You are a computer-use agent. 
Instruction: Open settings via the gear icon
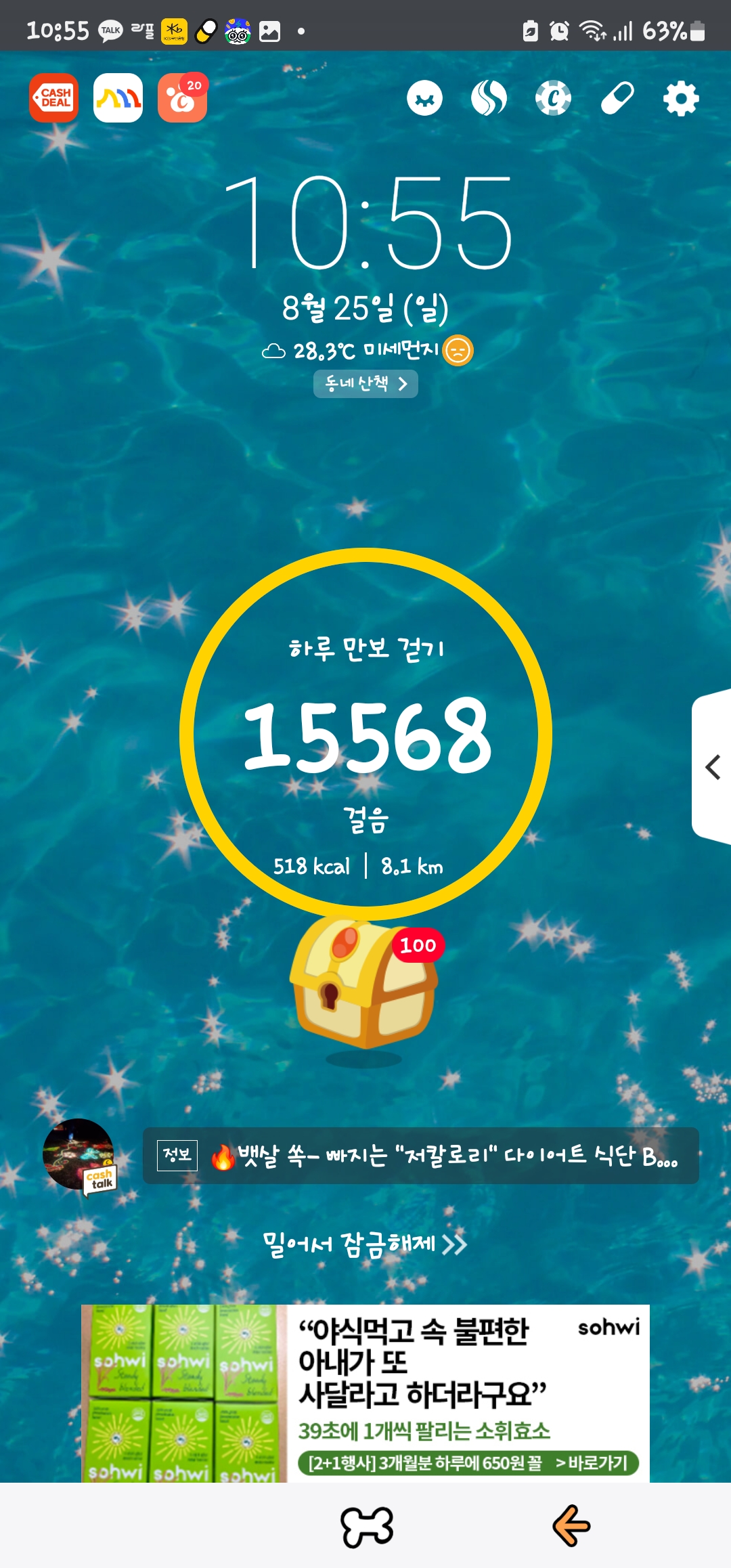(x=681, y=99)
